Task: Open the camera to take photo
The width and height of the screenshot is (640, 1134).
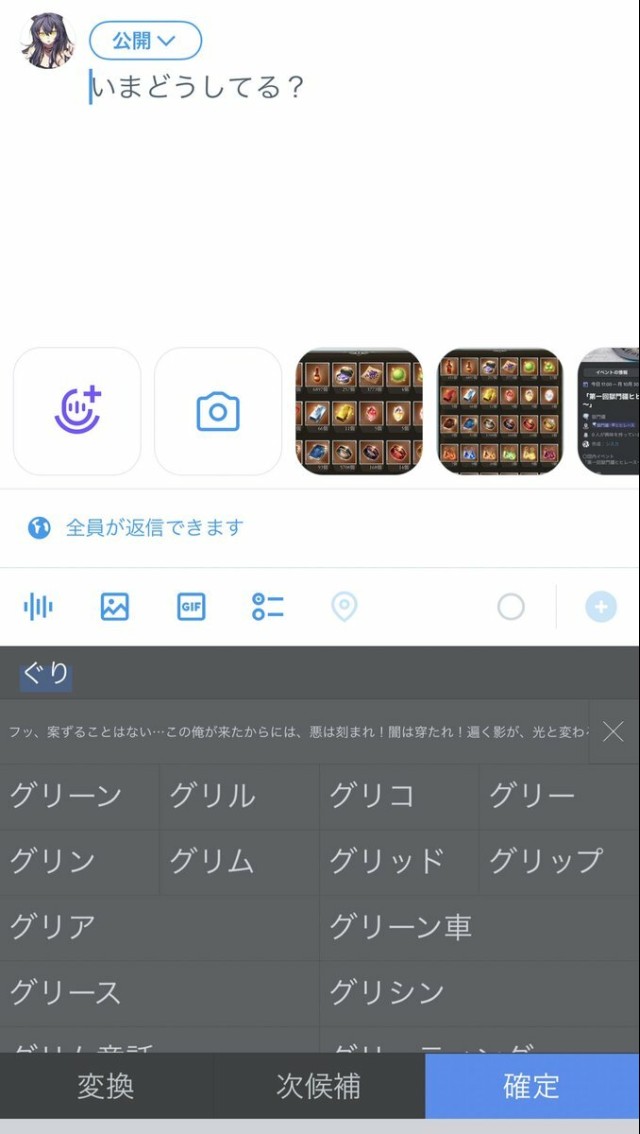Action: click(218, 411)
